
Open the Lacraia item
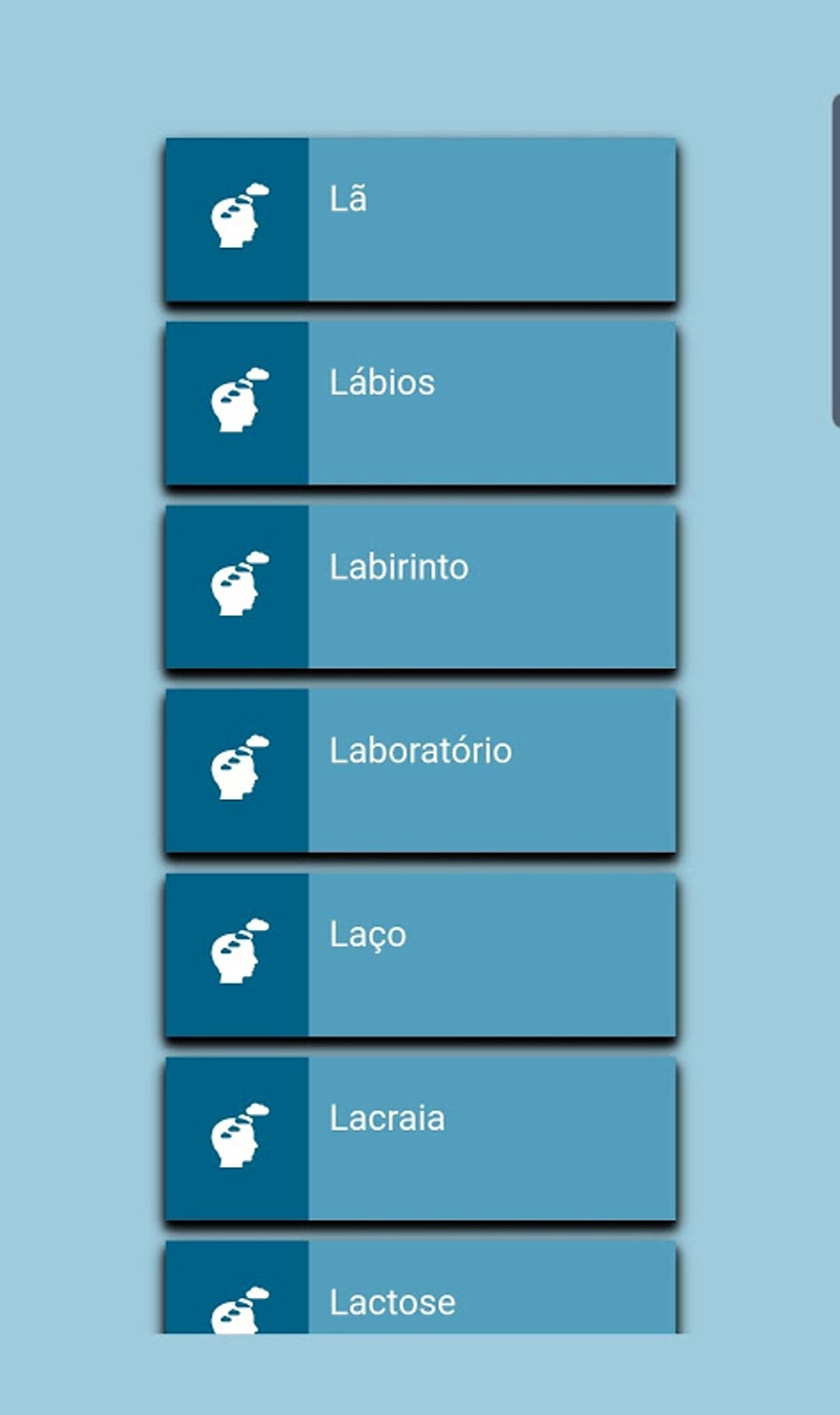click(420, 1137)
